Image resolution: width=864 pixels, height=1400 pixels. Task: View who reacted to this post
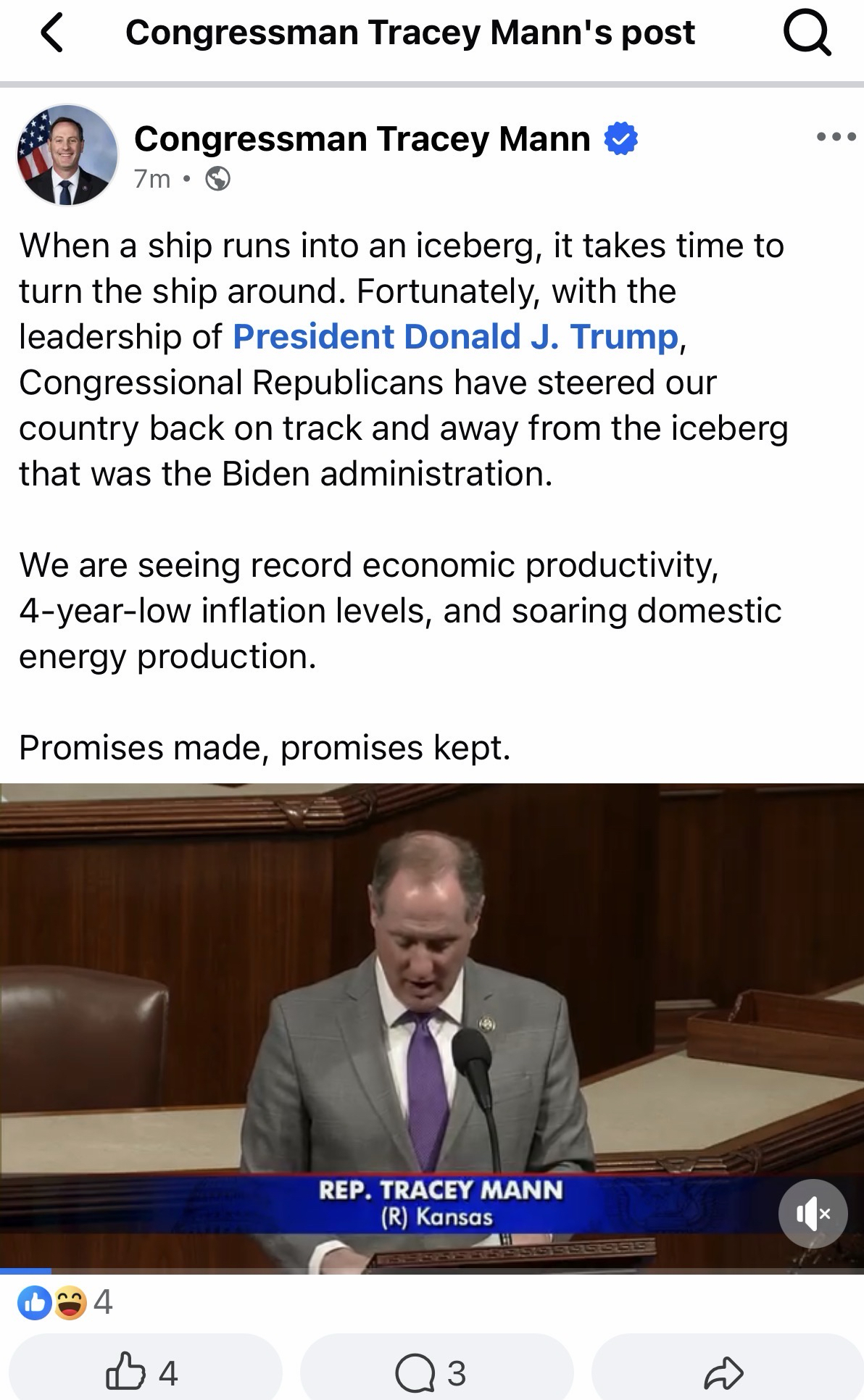point(65,1302)
